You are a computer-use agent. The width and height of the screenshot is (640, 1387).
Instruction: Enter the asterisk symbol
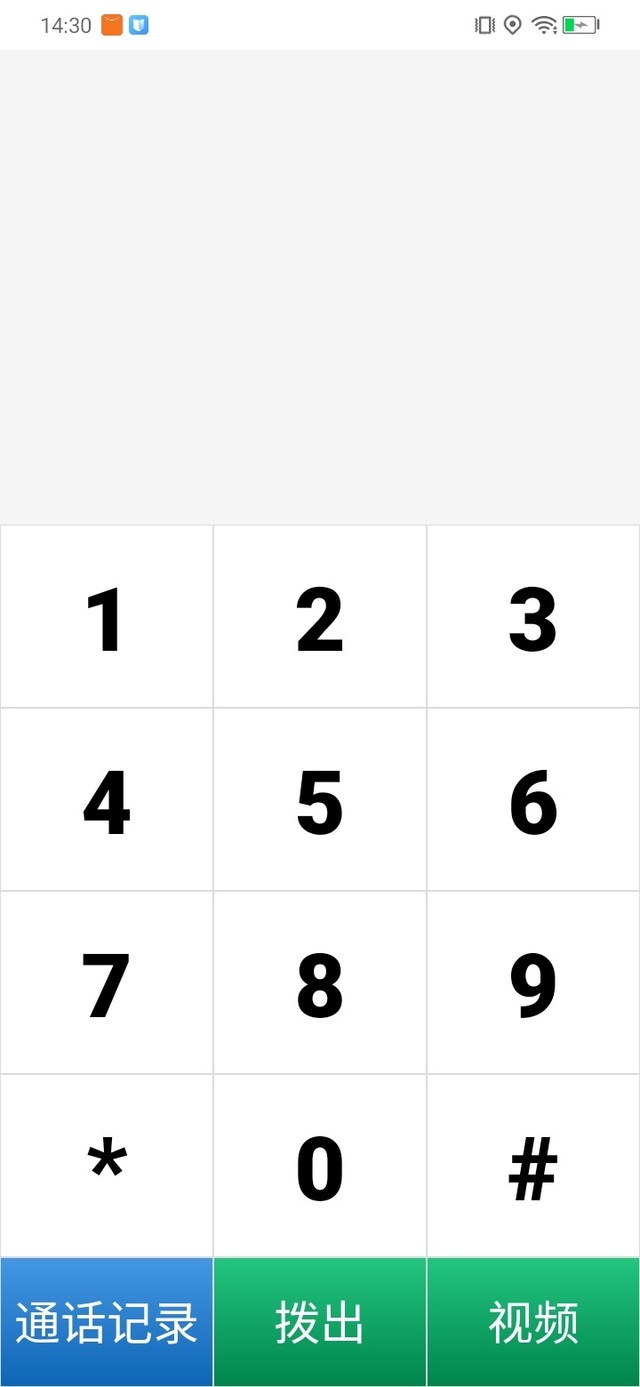(x=106, y=1166)
